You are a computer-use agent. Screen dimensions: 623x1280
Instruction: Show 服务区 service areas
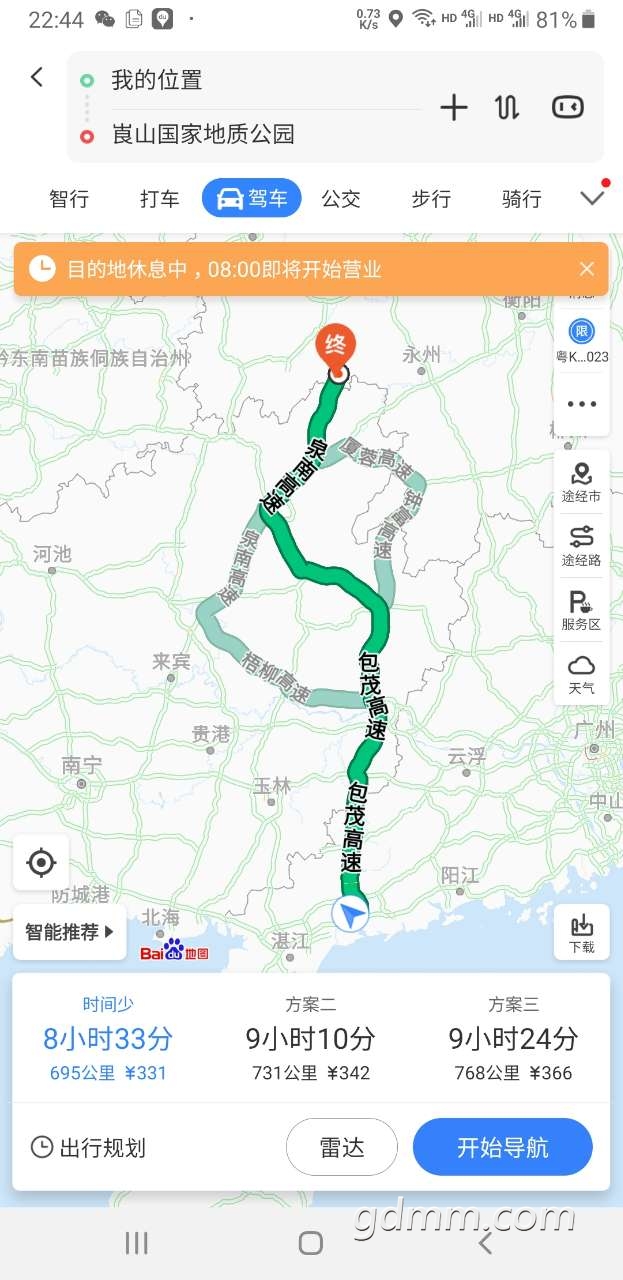click(x=581, y=611)
